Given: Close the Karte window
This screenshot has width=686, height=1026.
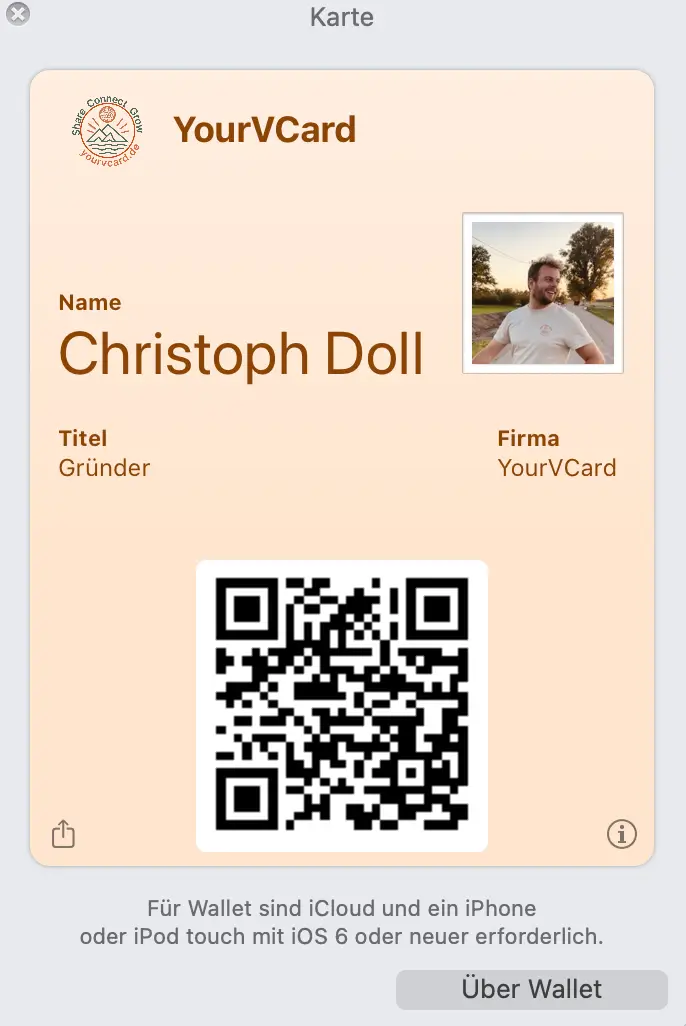Looking at the screenshot, I should (x=18, y=14).
